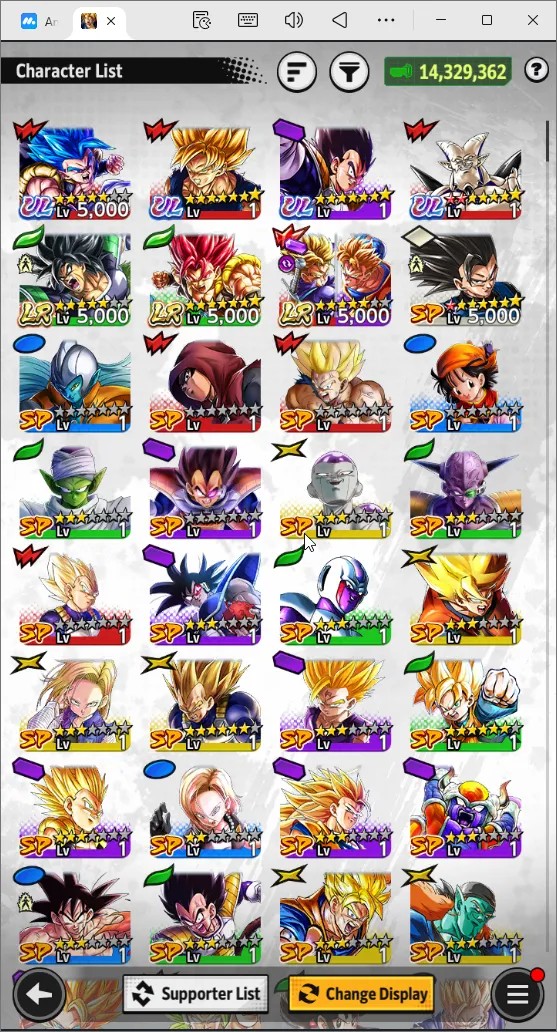Image resolution: width=557 pixels, height=1032 pixels.
Task: Open the SP hooded red-cloak character card
Action: (204, 383)
